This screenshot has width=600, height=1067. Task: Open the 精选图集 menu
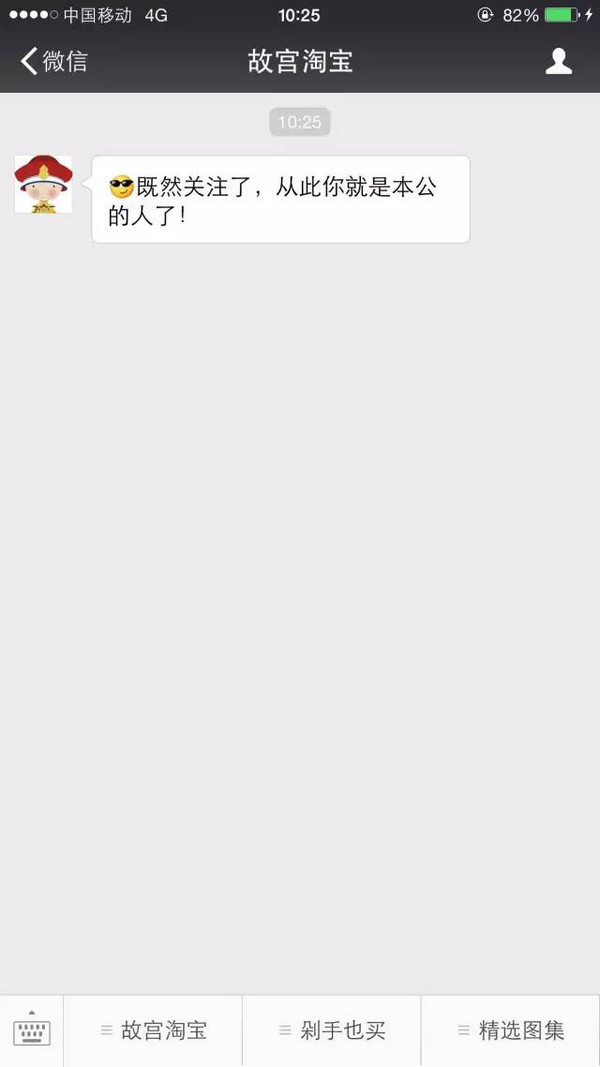point(511,1030)
